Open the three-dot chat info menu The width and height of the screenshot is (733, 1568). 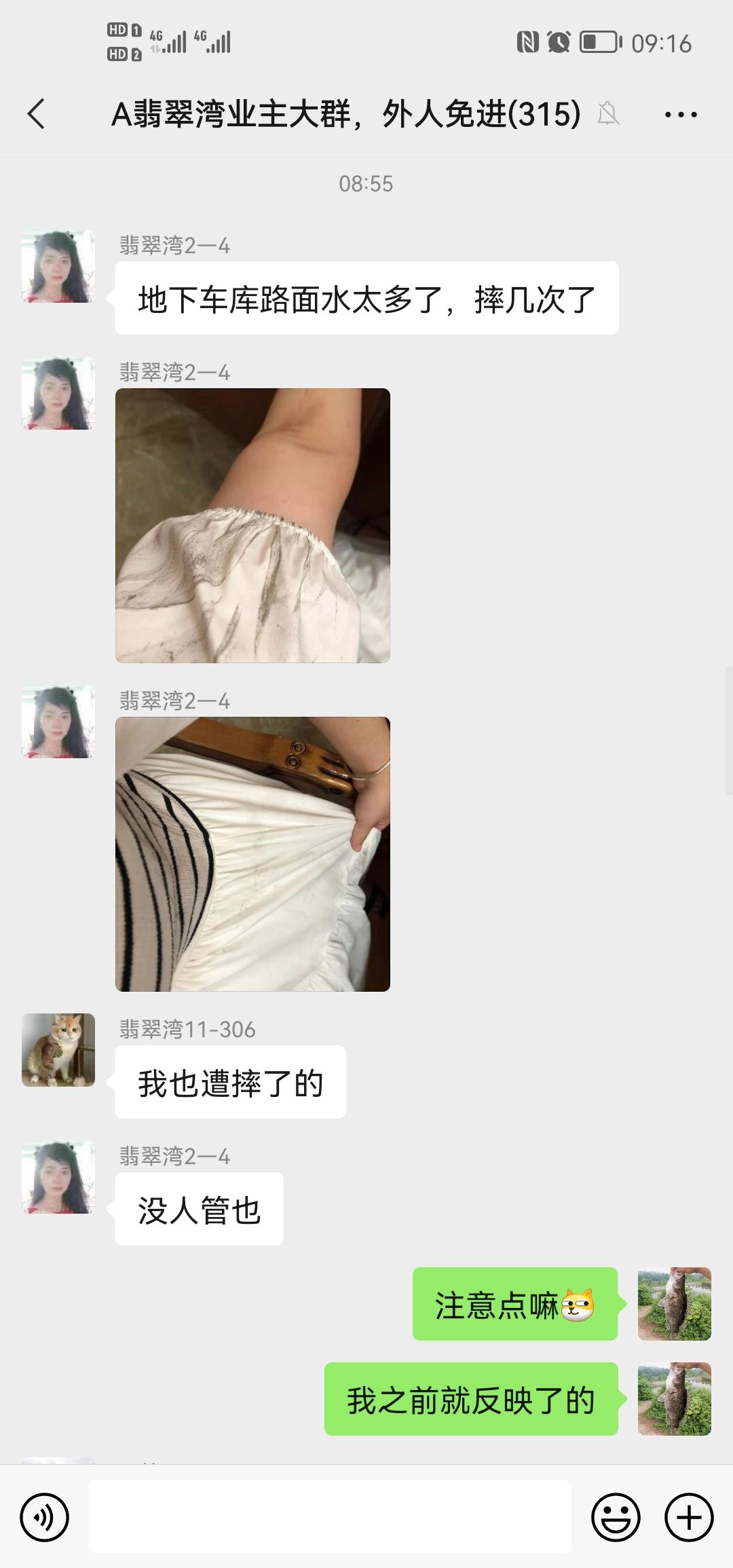click(680, 114)
